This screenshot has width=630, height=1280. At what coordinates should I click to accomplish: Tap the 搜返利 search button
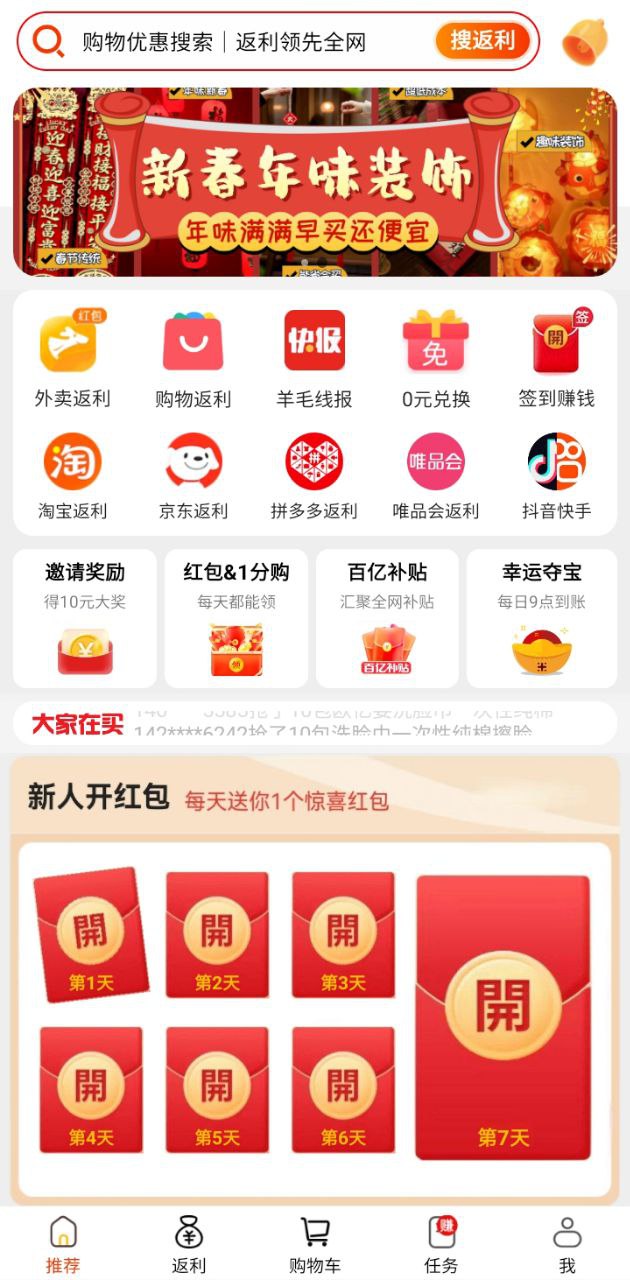coord(482,41)
